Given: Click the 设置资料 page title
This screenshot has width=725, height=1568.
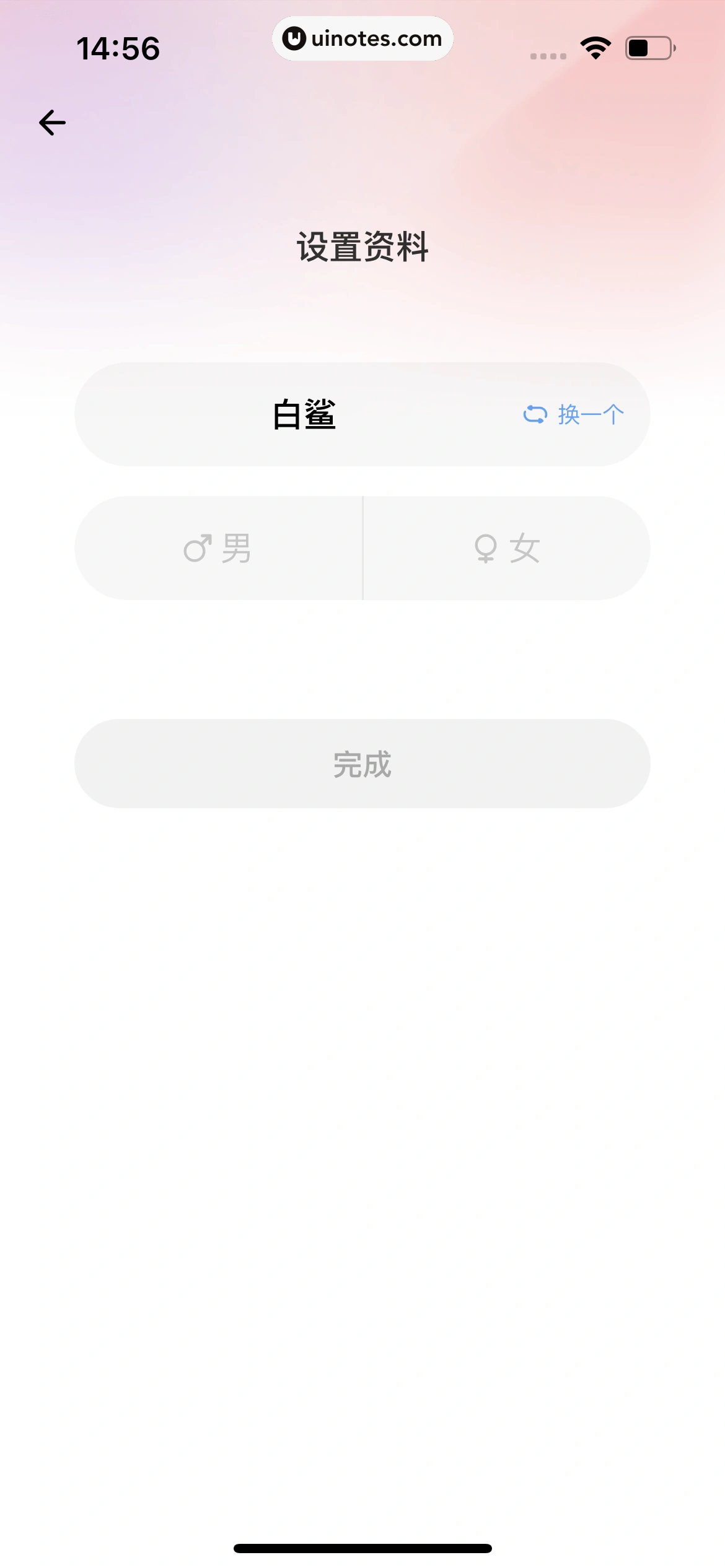Looking at the screenshot, I should tap(362, 246).
